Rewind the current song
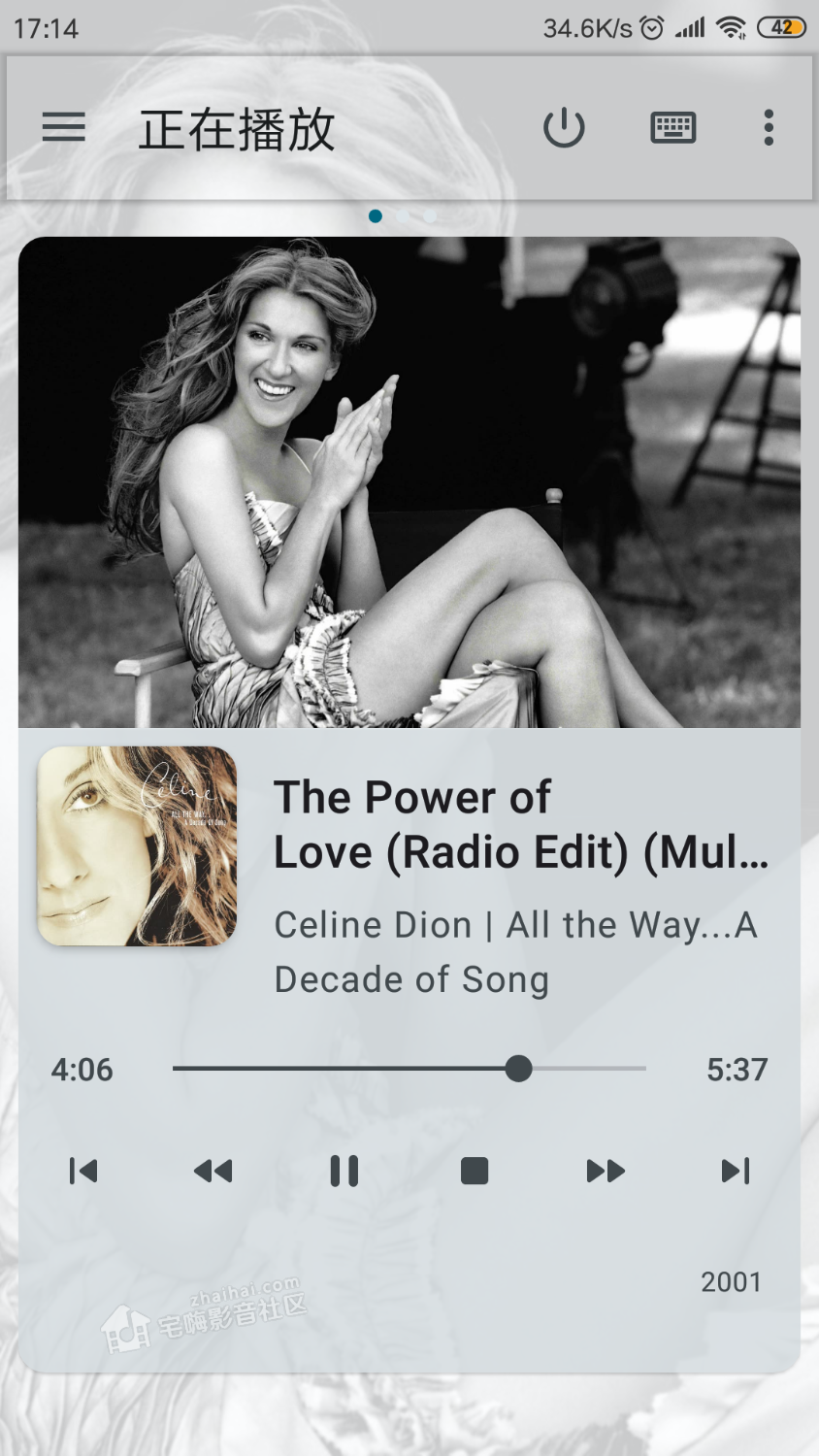This screenshot has height=1456, width=819. pyautogui.click(x=213, y=1171)
